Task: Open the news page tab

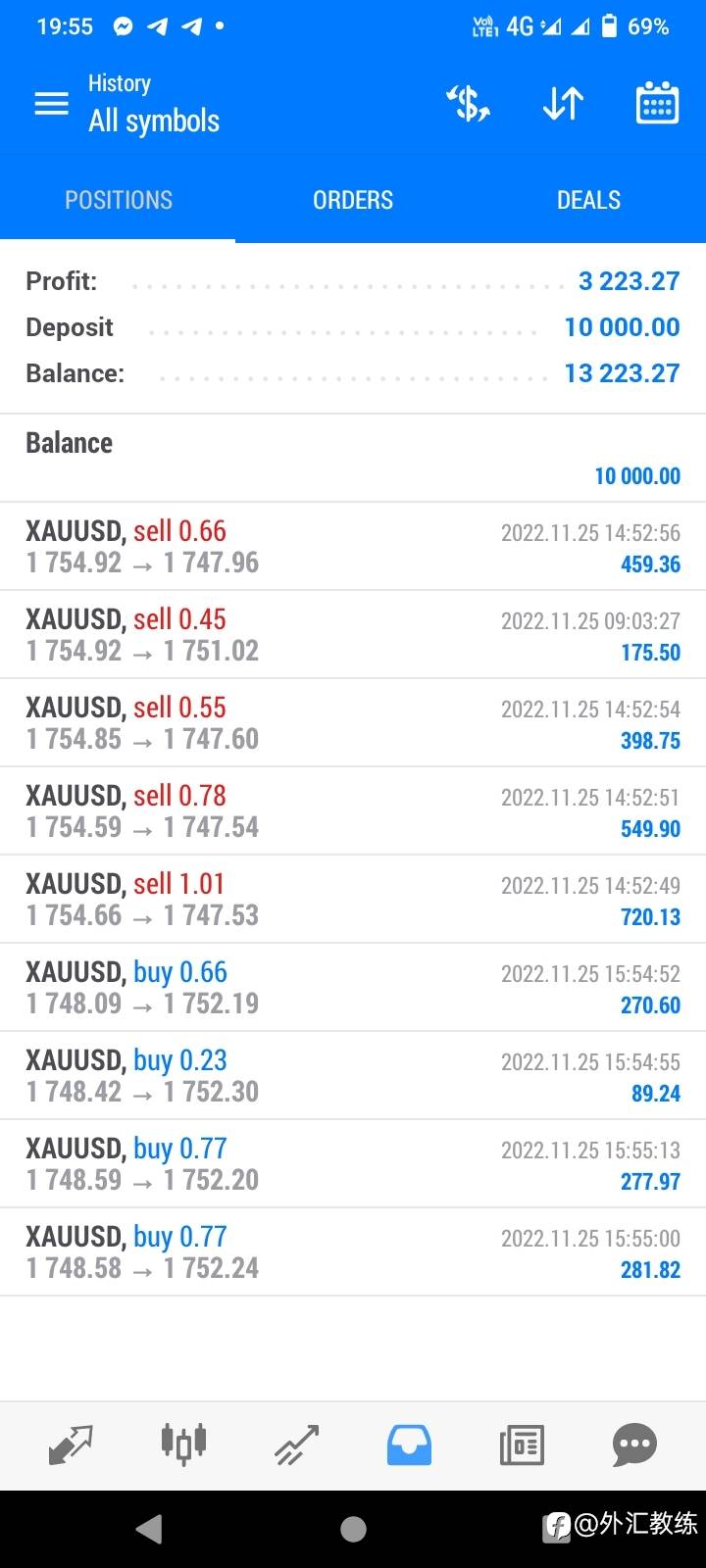Action: tap(522, 1445)
